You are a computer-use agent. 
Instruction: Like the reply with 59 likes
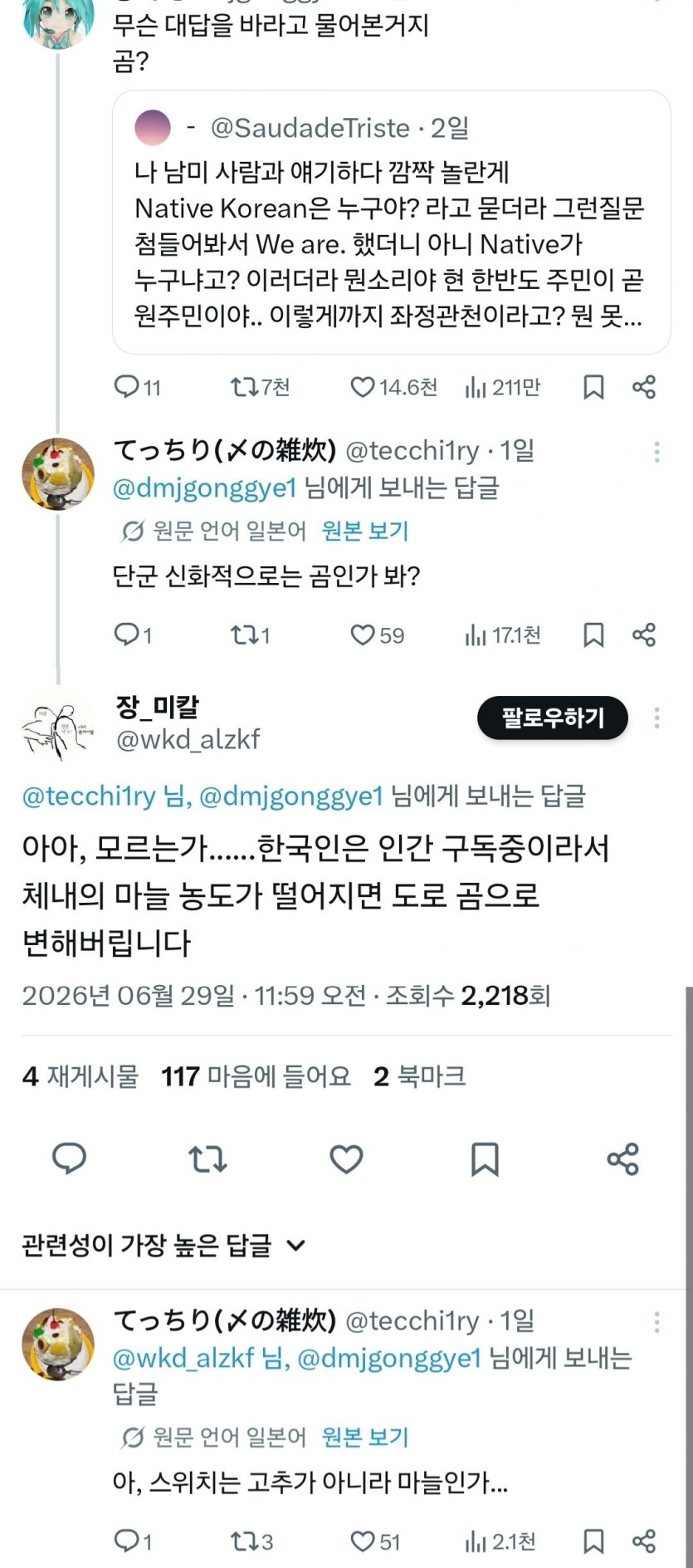pos(377,635)
